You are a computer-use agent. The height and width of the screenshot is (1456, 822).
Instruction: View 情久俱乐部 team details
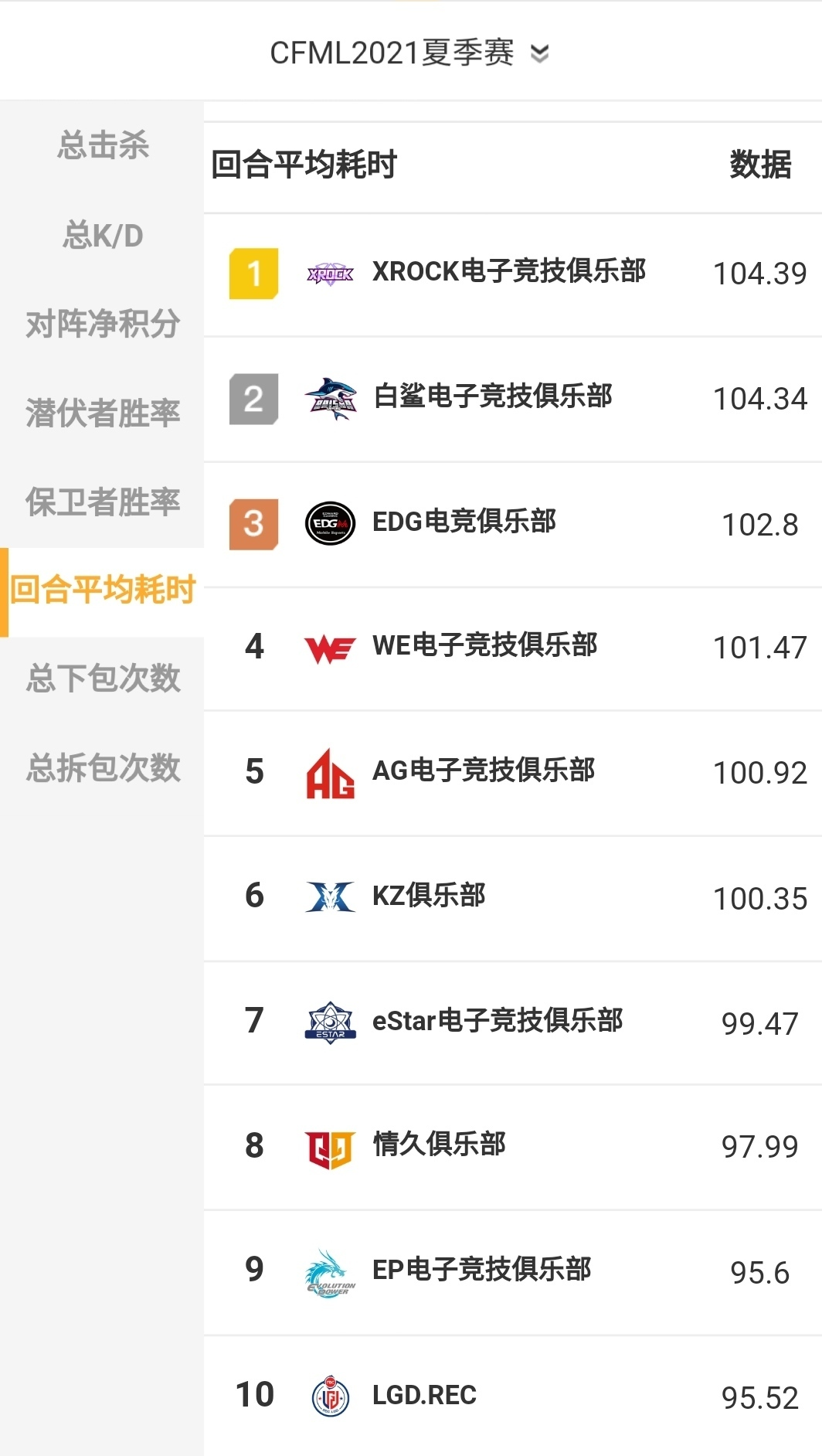tap(439, 1145)
